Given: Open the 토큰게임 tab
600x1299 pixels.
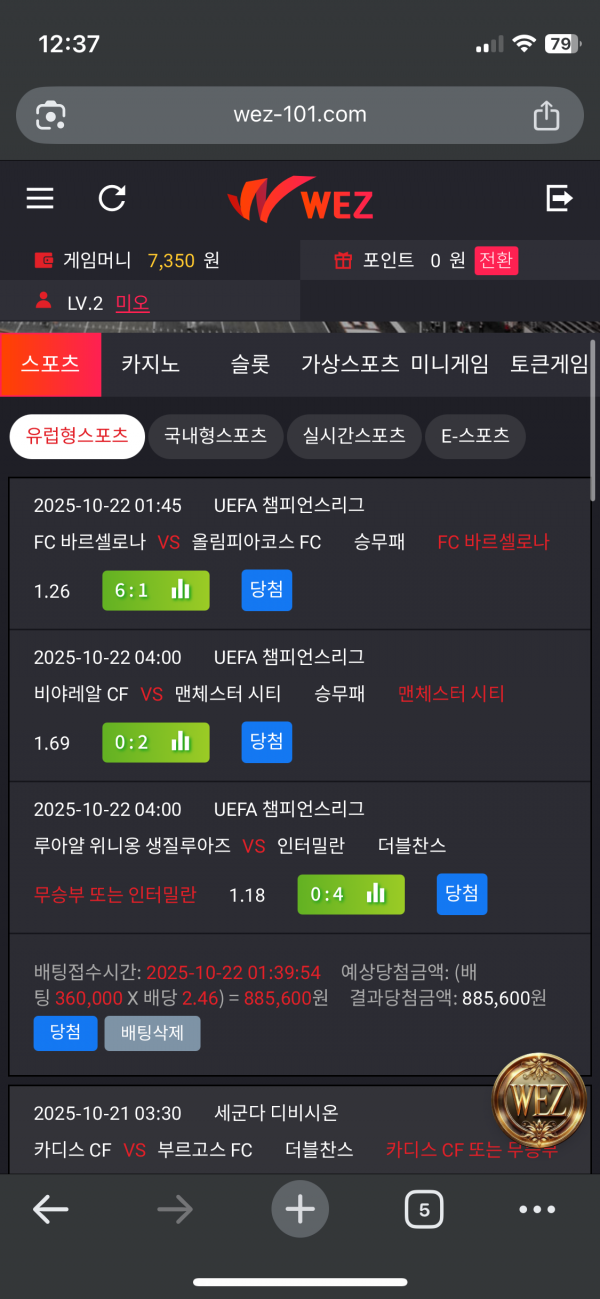Looking at the screenshot, I should click(x=548, y=365).
